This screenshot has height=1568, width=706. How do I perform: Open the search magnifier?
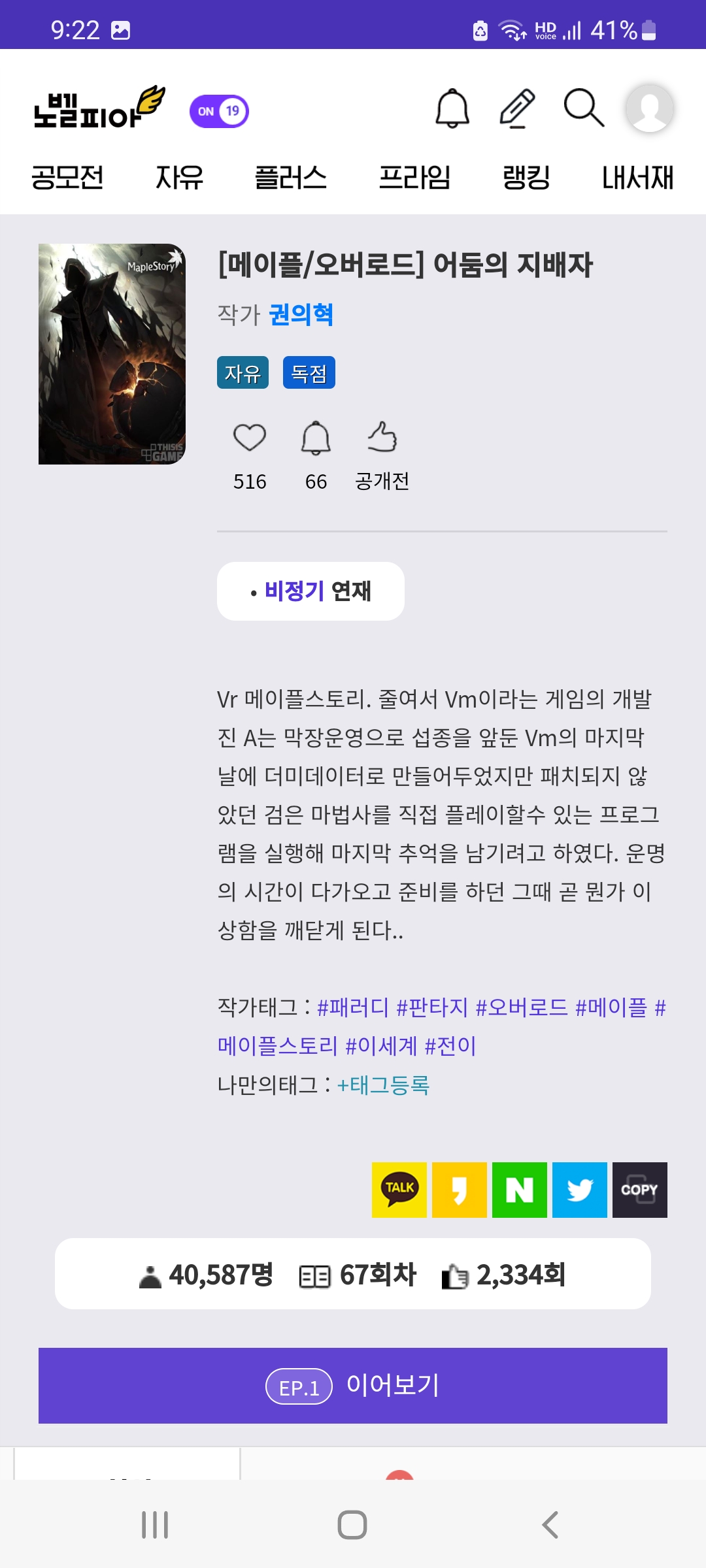(x=583, y=108)
